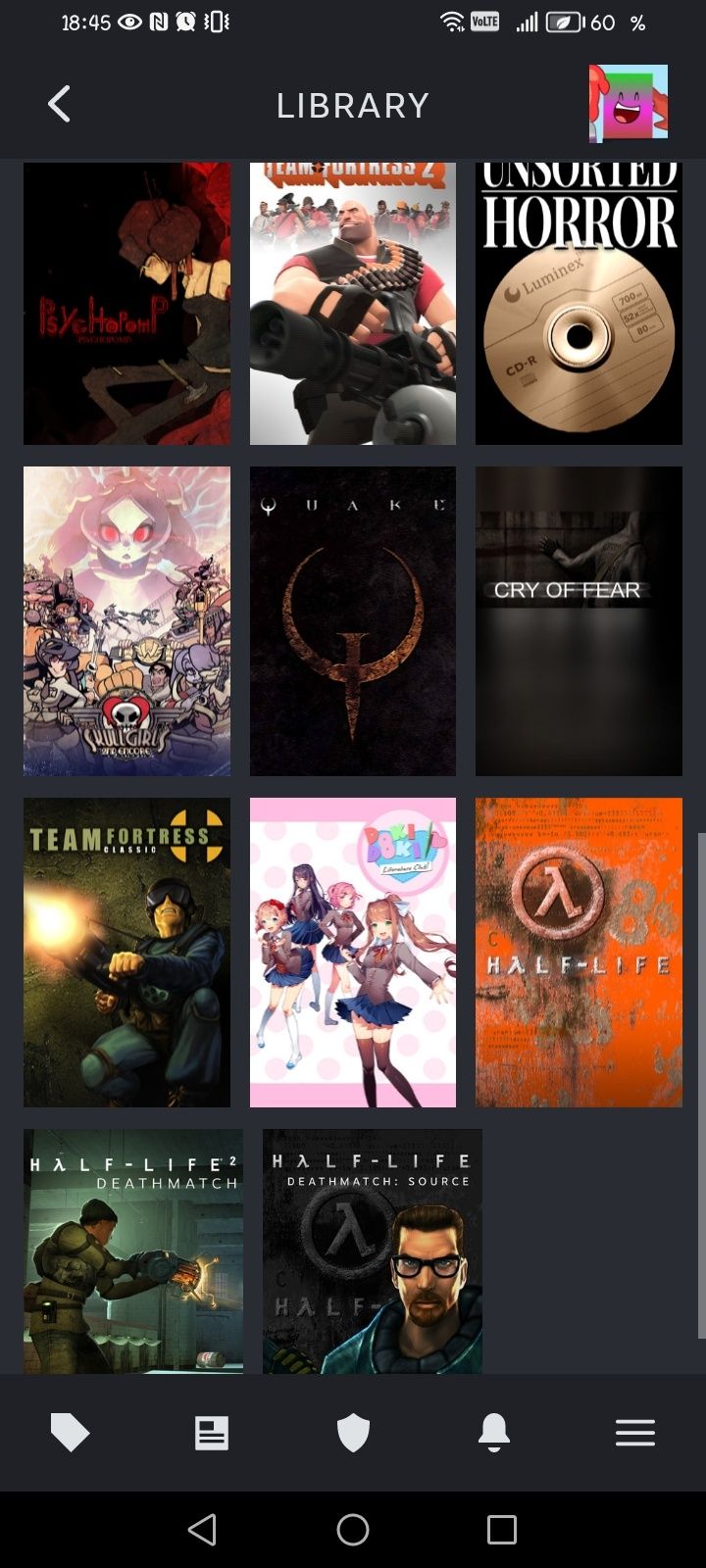Switch to the store tag tab
This screenshot has height=1568, width=706.
[x=70, y=1434]
